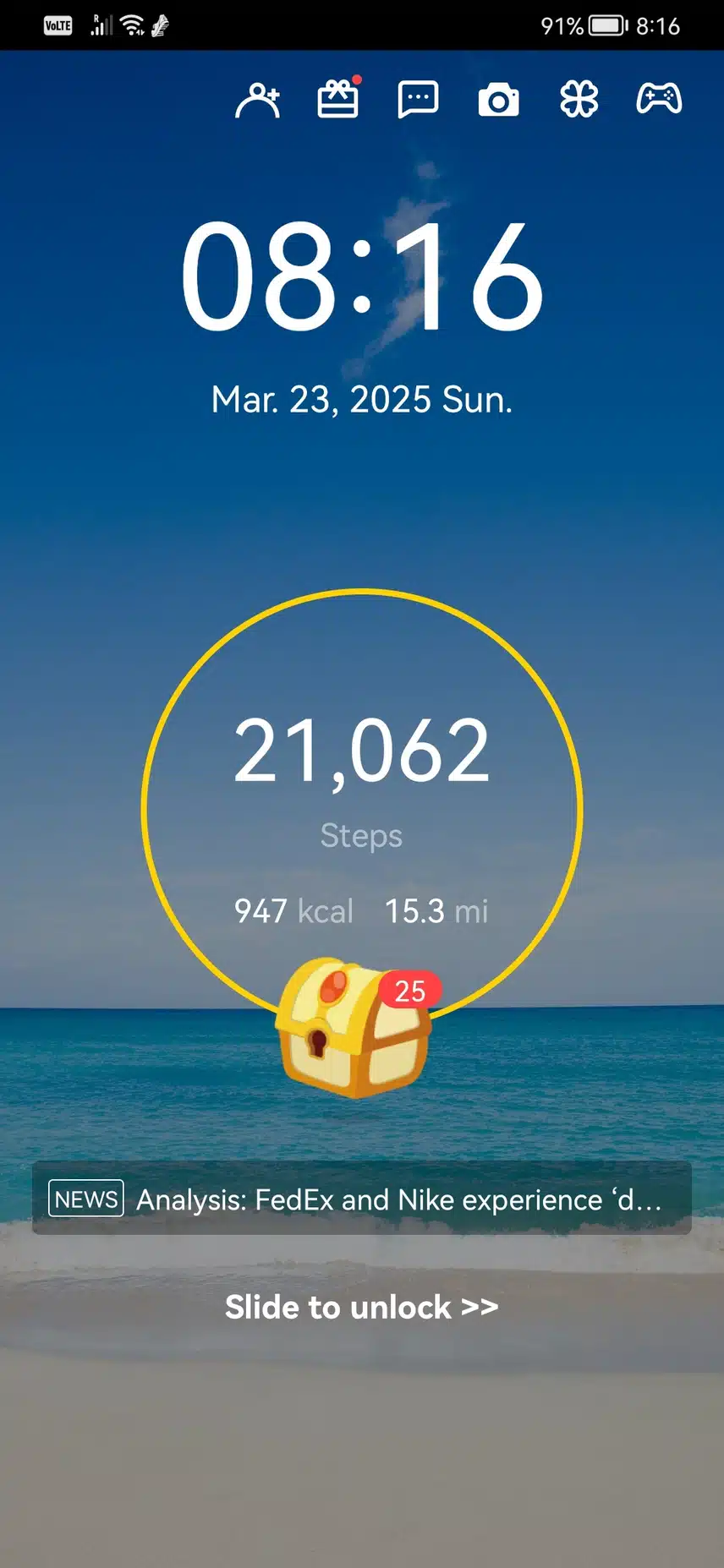Image resolution: width=724 pixels, height=1568 pixels.
Task: Launch the camera icon
Action: tap(498, 101)
